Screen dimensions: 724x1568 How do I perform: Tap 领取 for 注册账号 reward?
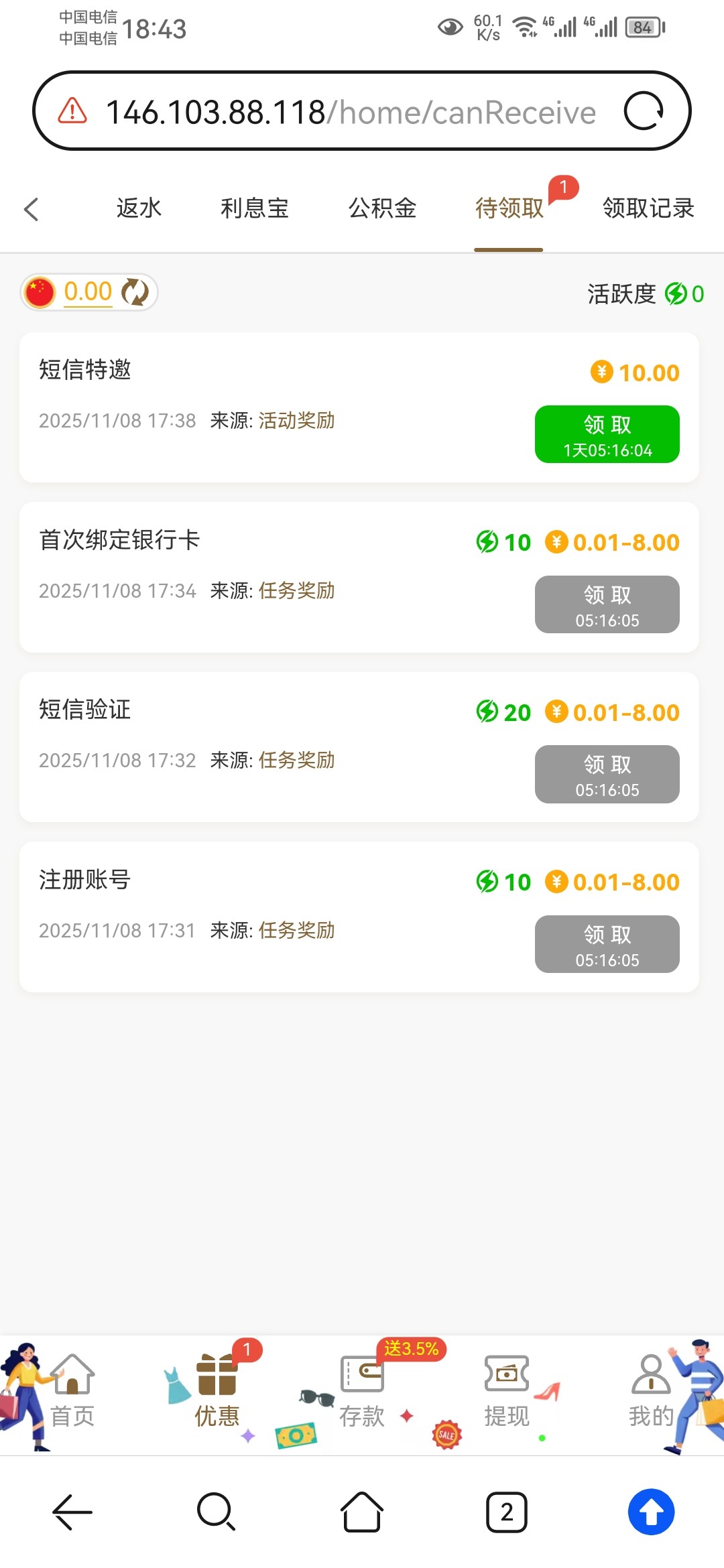point(607,944)
